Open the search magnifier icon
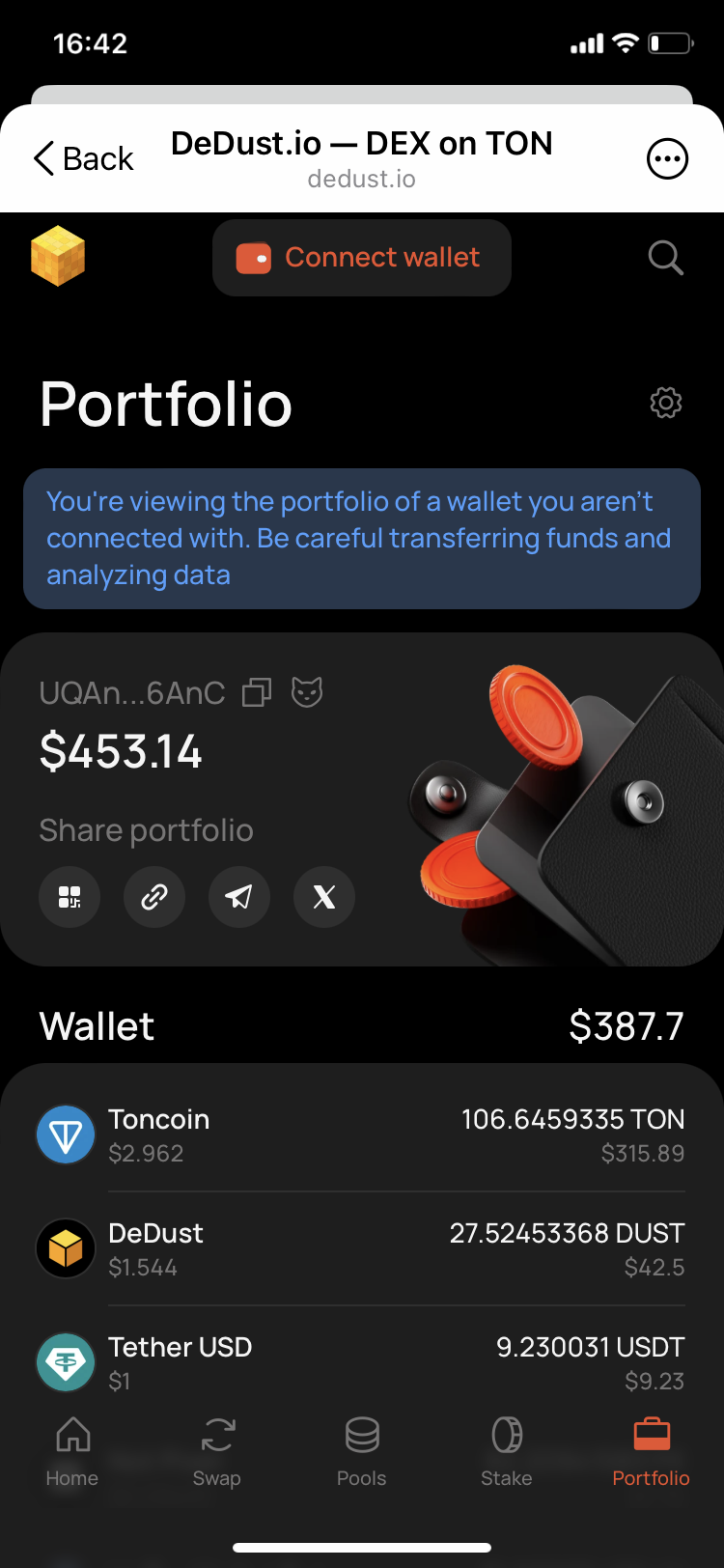 tap(665, 258)
